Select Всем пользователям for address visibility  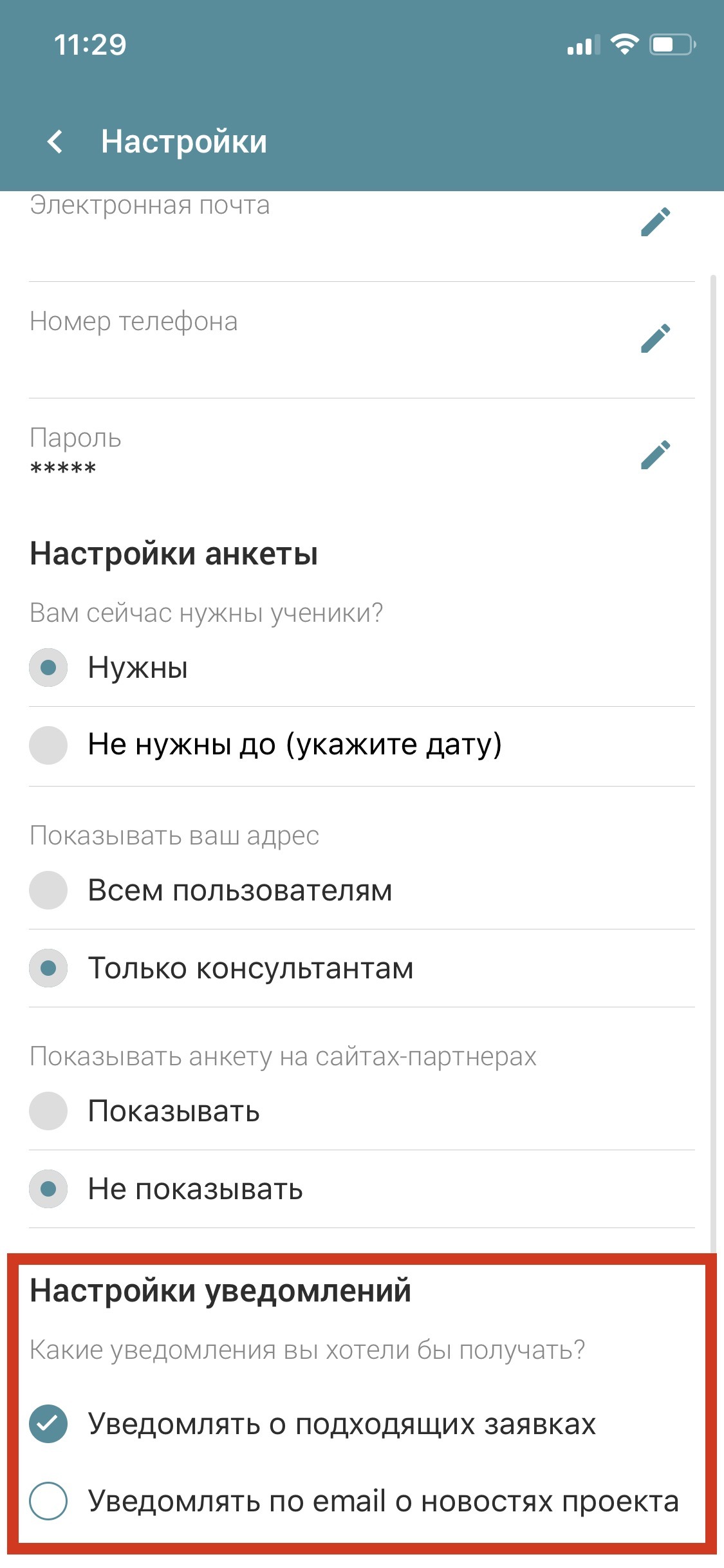(48, 890)
